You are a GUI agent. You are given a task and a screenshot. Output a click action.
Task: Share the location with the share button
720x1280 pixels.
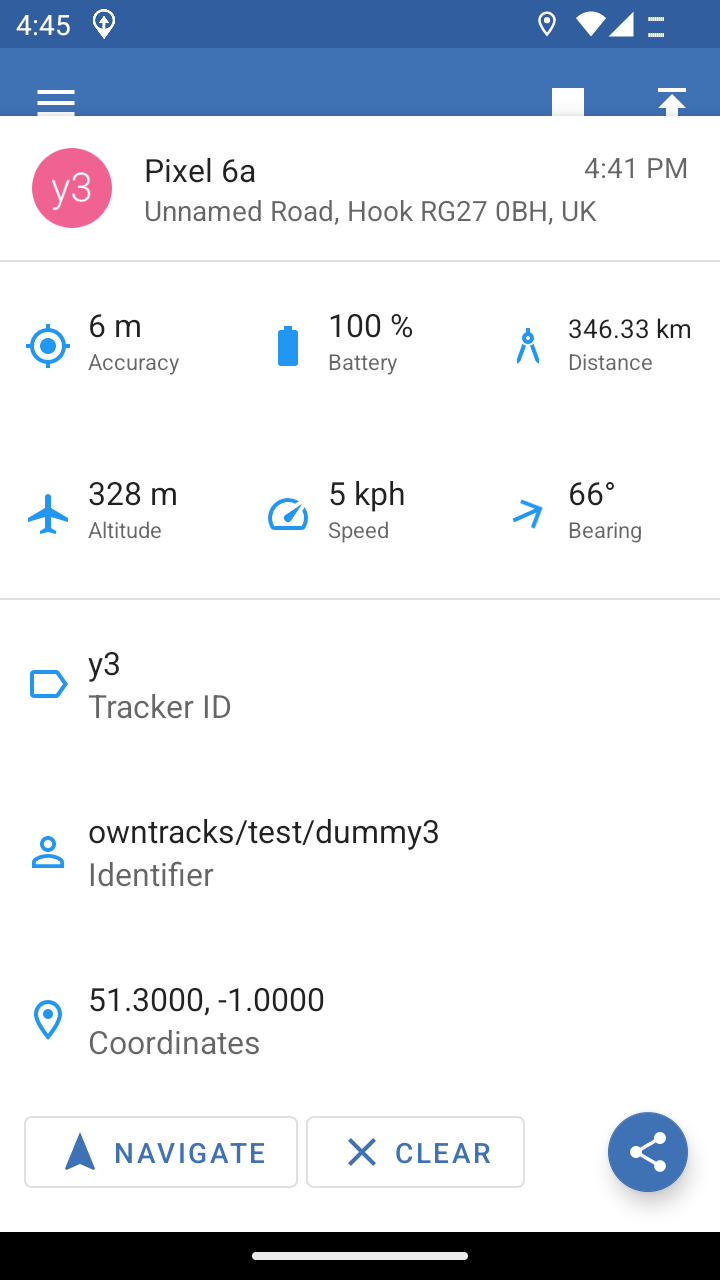[648, 1152]
